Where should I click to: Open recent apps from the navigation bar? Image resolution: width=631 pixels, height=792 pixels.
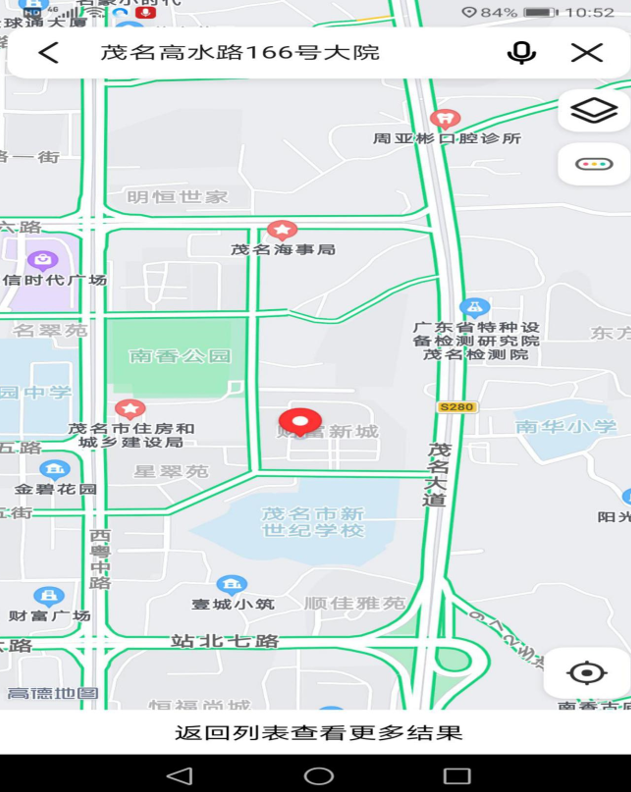[457, 775]
